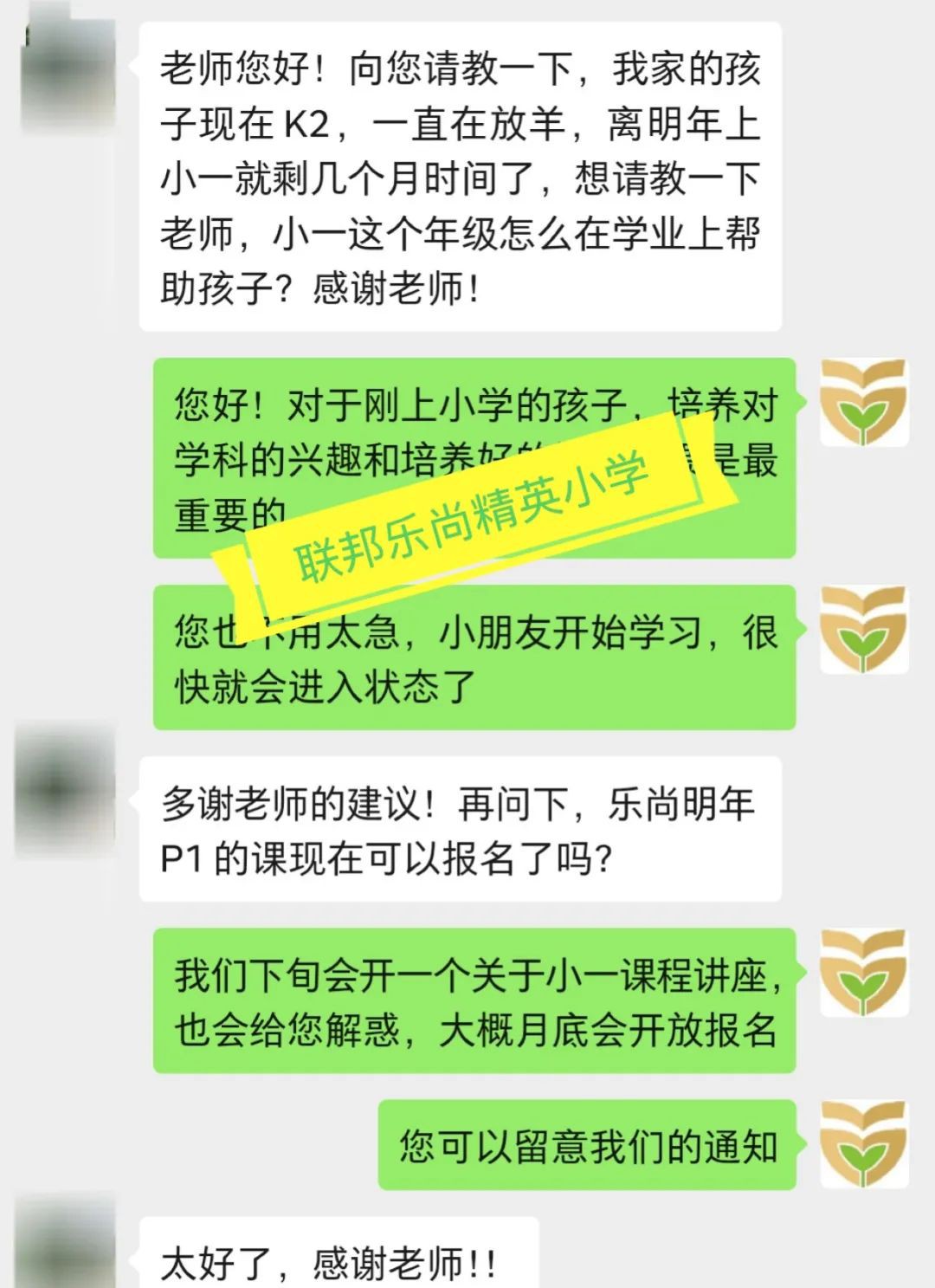Select the '您也不用太急' reassurance bubble
The width and height of the screenshot is (935, 1288).
[476, 658]
